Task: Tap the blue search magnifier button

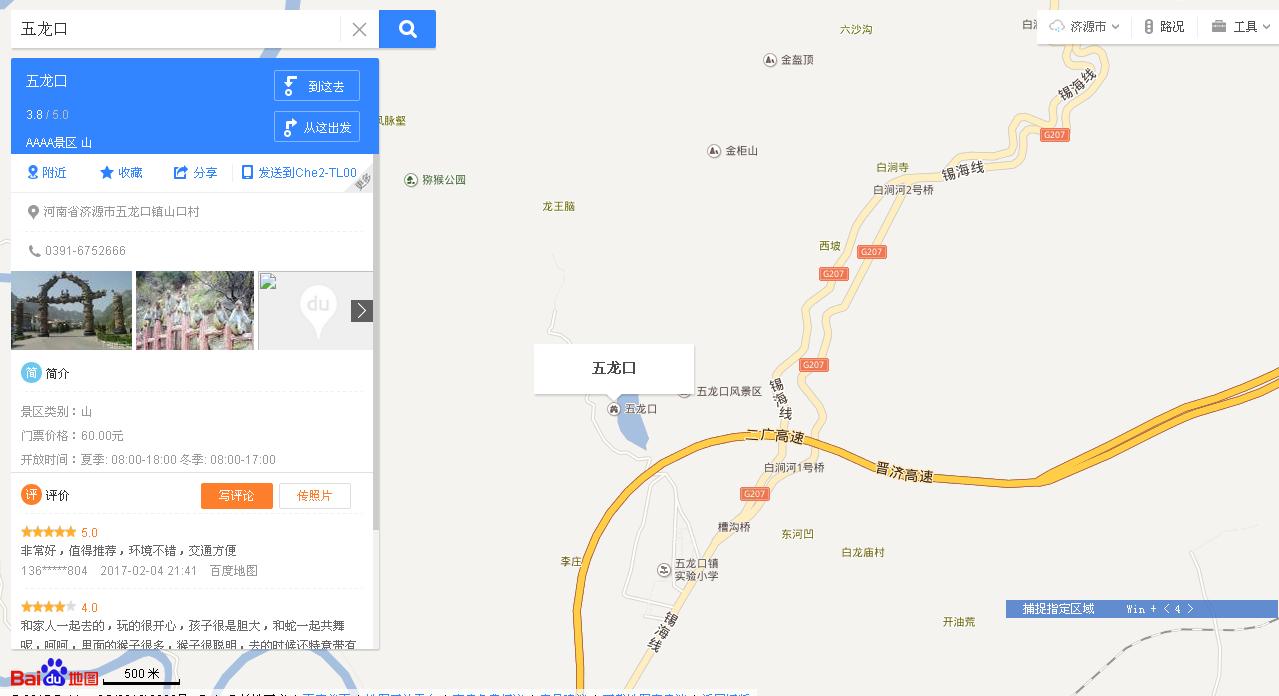Action: click(x=407, y=29)
